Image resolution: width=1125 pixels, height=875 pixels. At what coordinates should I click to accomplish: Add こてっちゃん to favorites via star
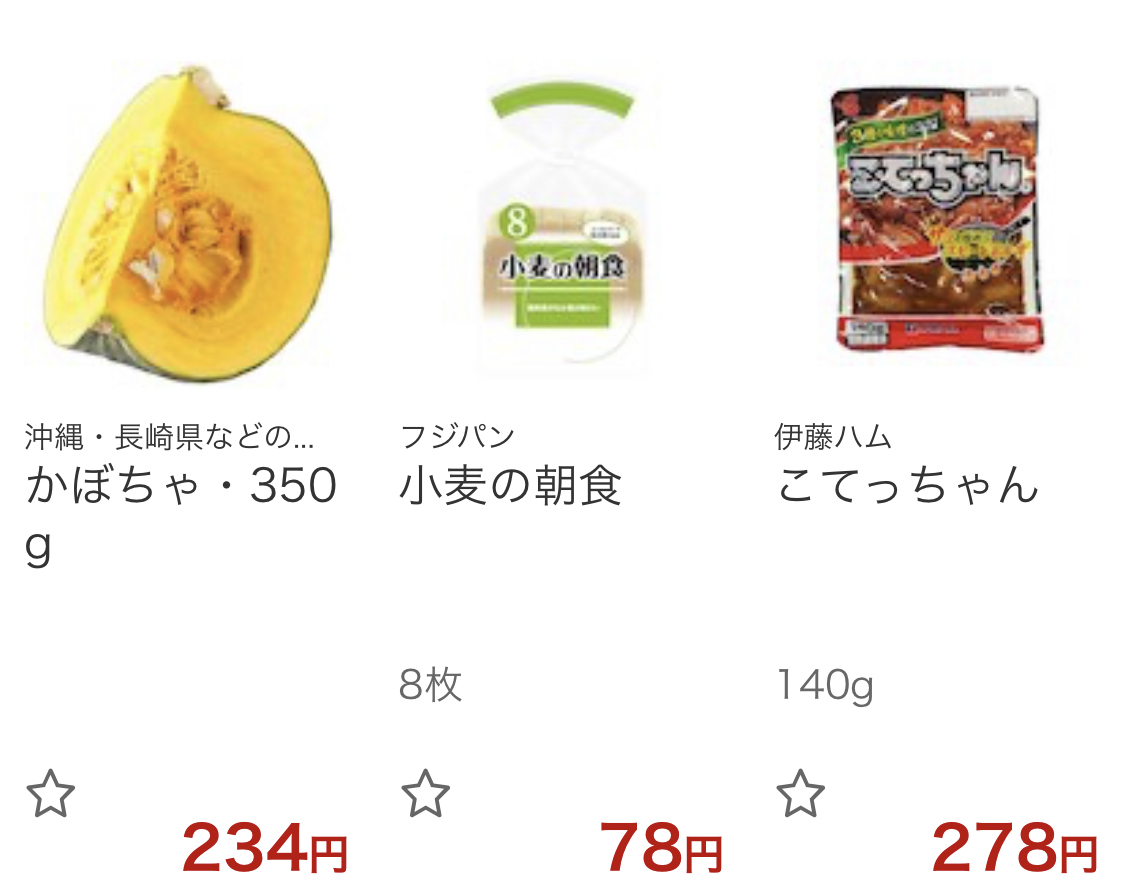coord(800,794)
